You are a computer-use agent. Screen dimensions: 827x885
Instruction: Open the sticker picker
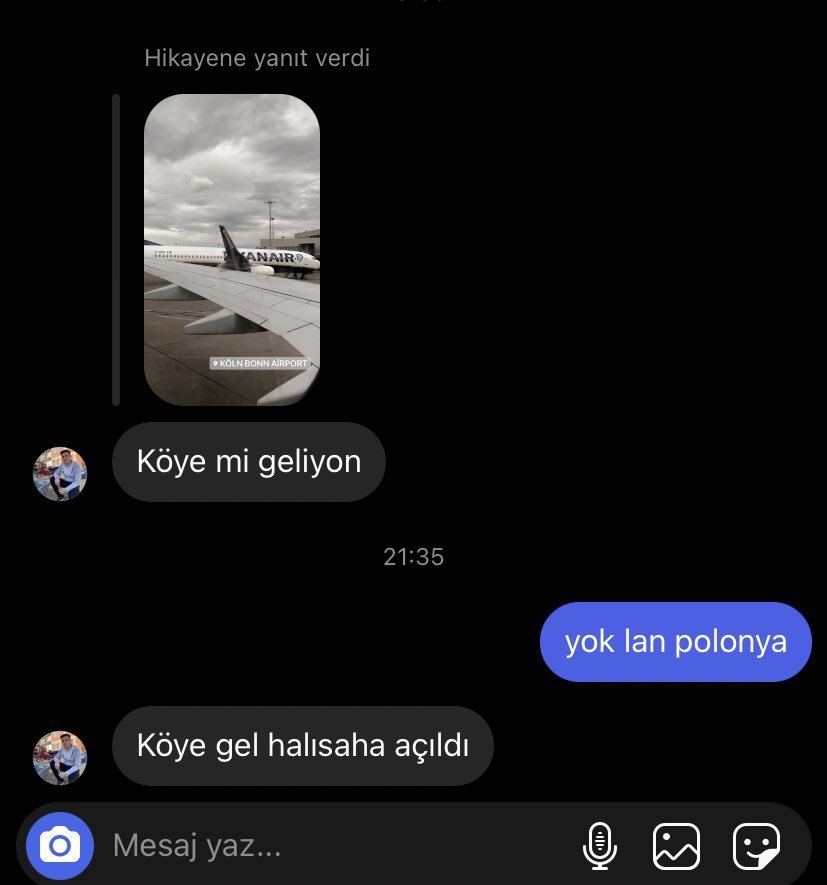pos(756,846)
